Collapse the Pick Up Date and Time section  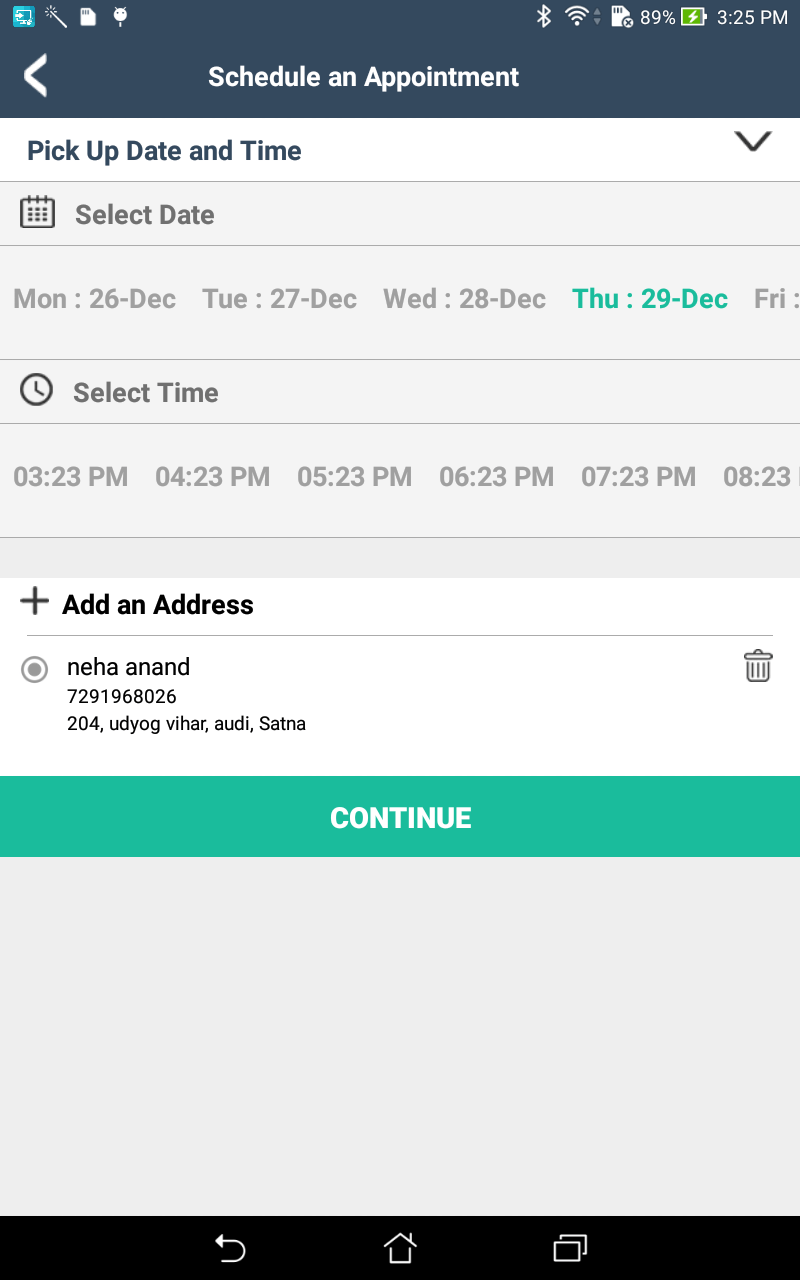(752, 142)
